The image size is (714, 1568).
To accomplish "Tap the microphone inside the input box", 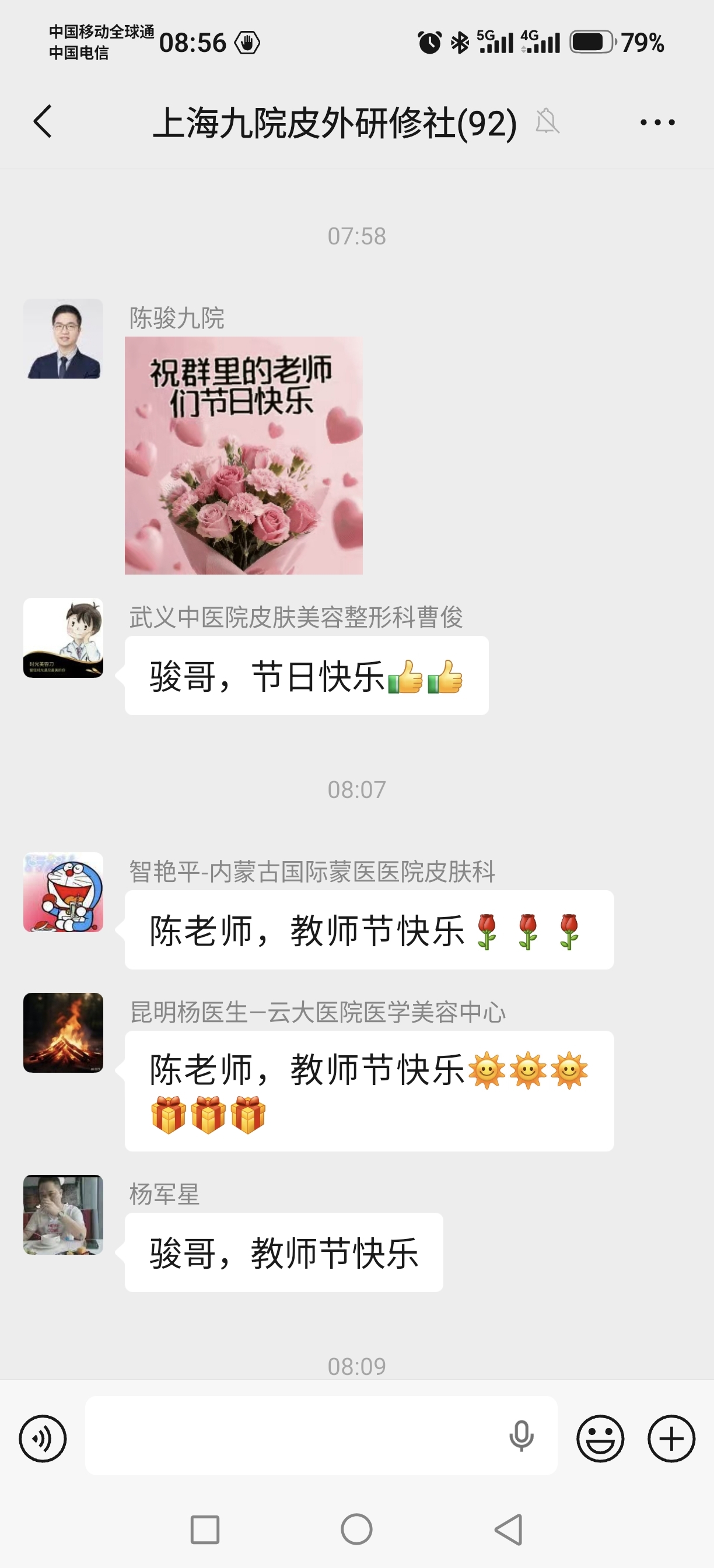I will click(521, 1437).
